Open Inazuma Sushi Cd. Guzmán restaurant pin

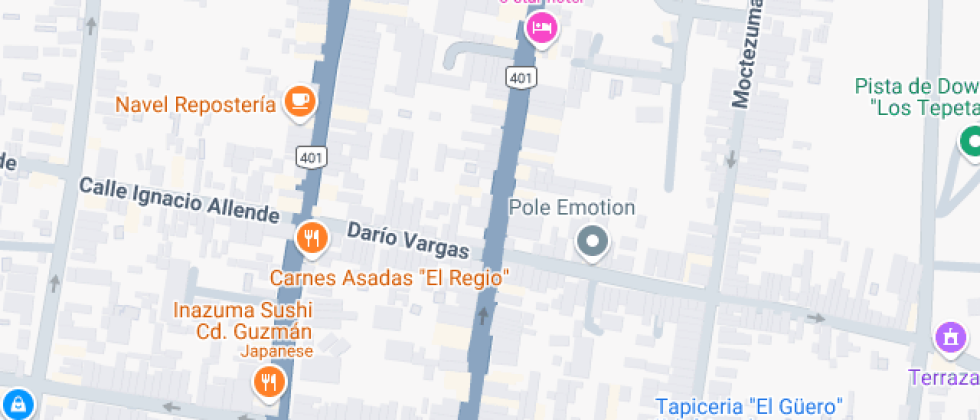pos(267,381)
